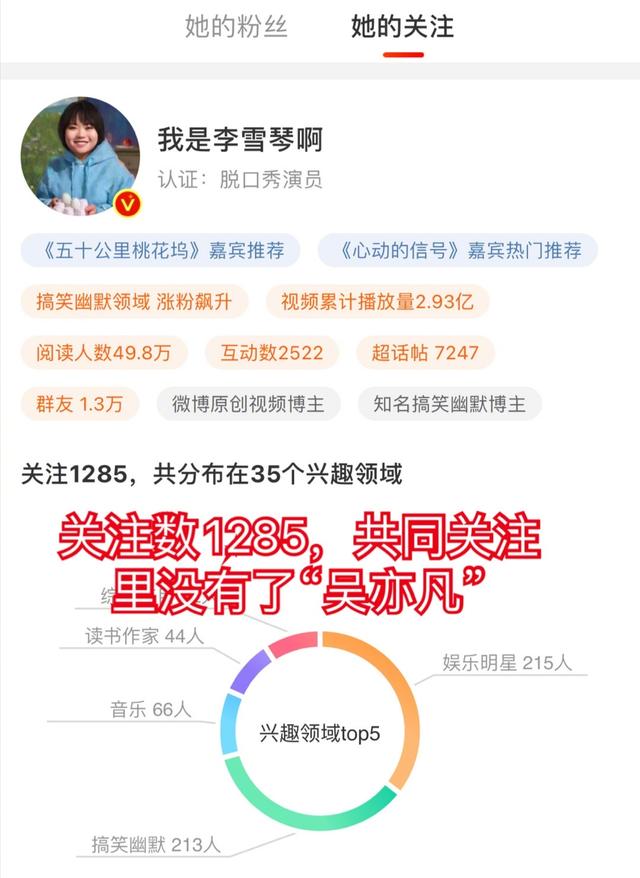Open the 《心动的信号》嘉宾热门推荐 tag

[457, 250]
